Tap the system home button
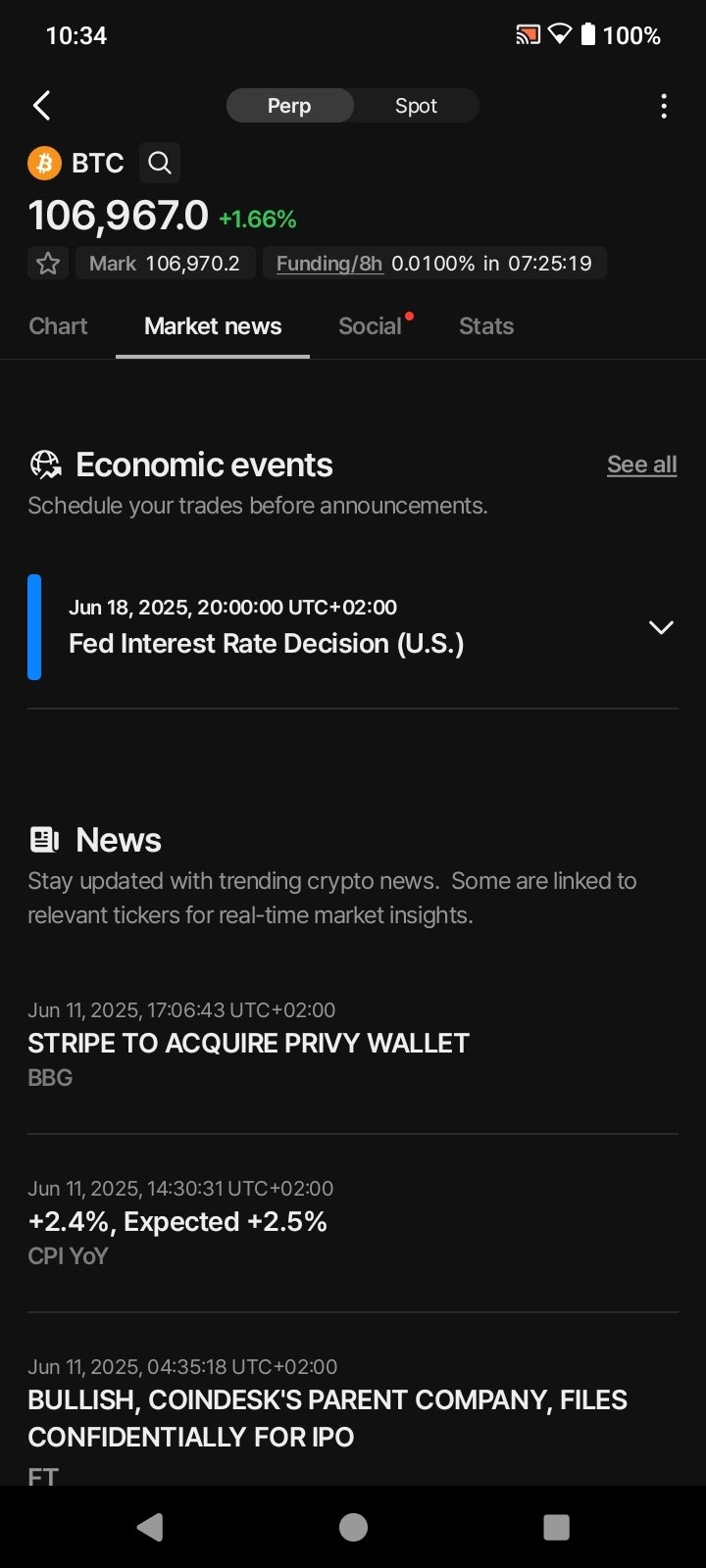 353,1527
